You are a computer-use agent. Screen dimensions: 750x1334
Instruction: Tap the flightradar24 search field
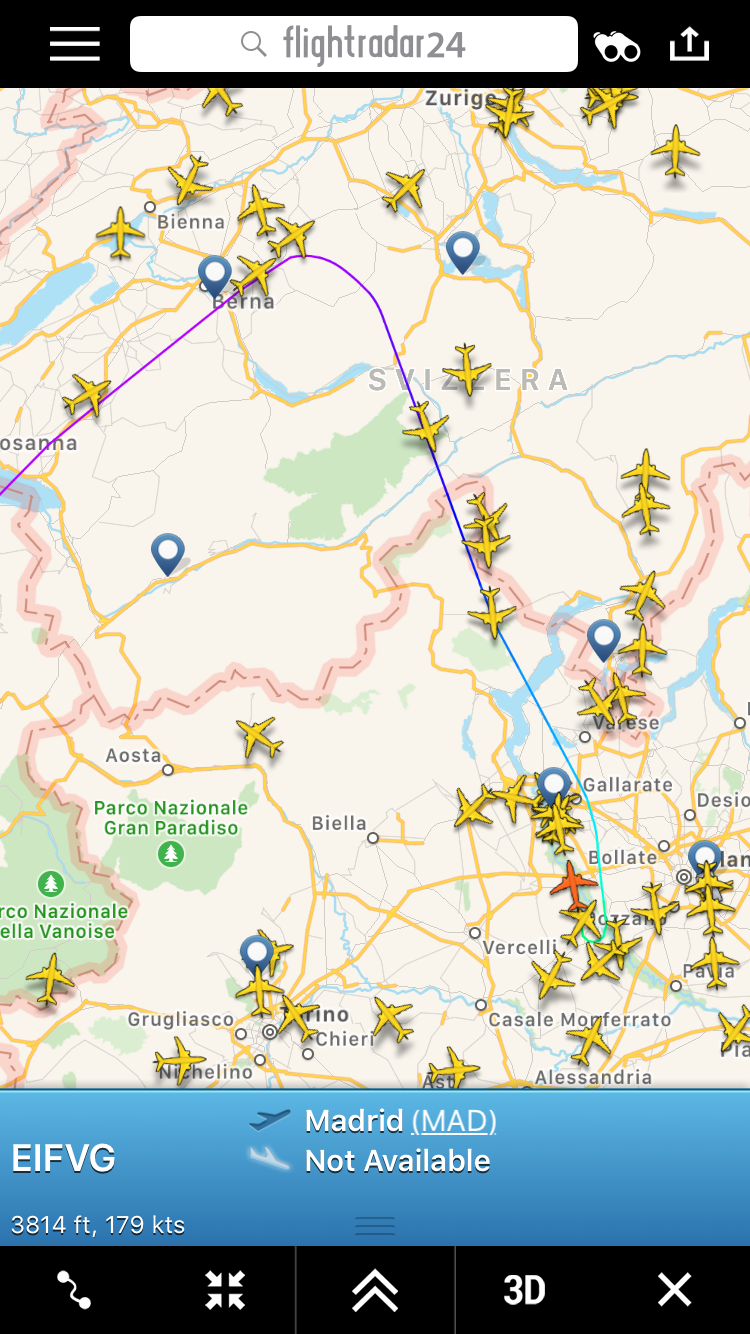pos(354,44)
